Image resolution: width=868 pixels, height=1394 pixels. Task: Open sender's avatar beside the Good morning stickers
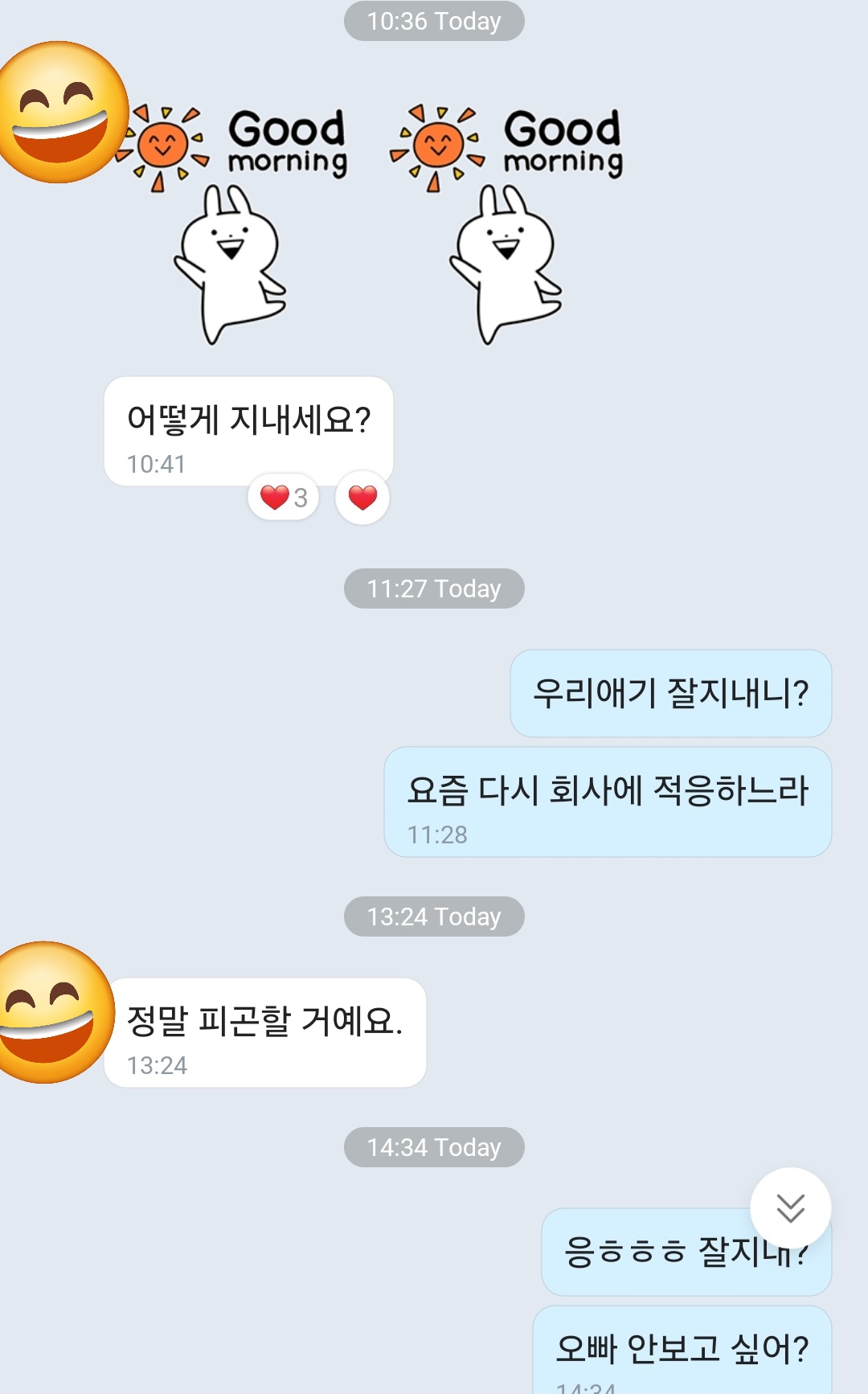pyautogui.click(x=61, y=113)
